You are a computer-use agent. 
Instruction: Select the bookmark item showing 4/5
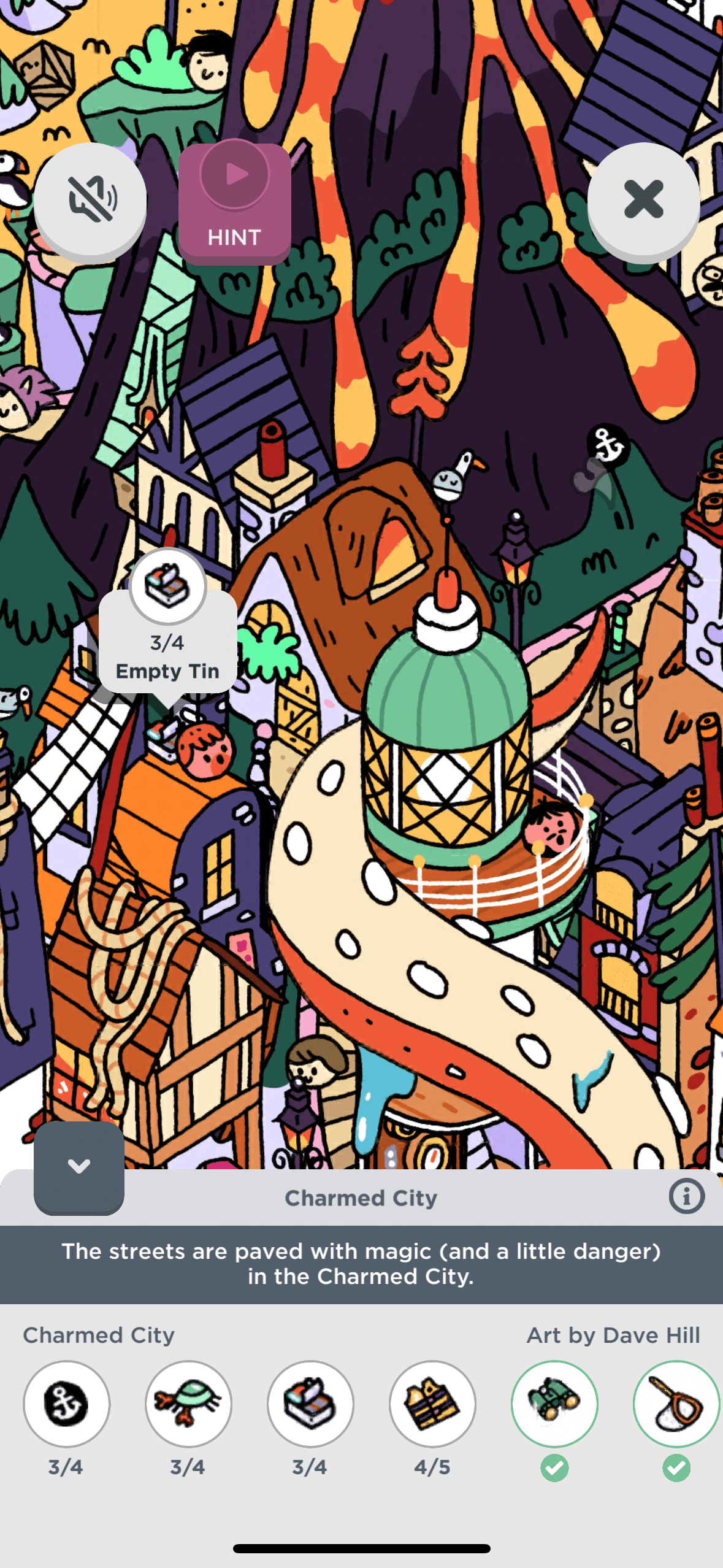(x=432, y=1404)
